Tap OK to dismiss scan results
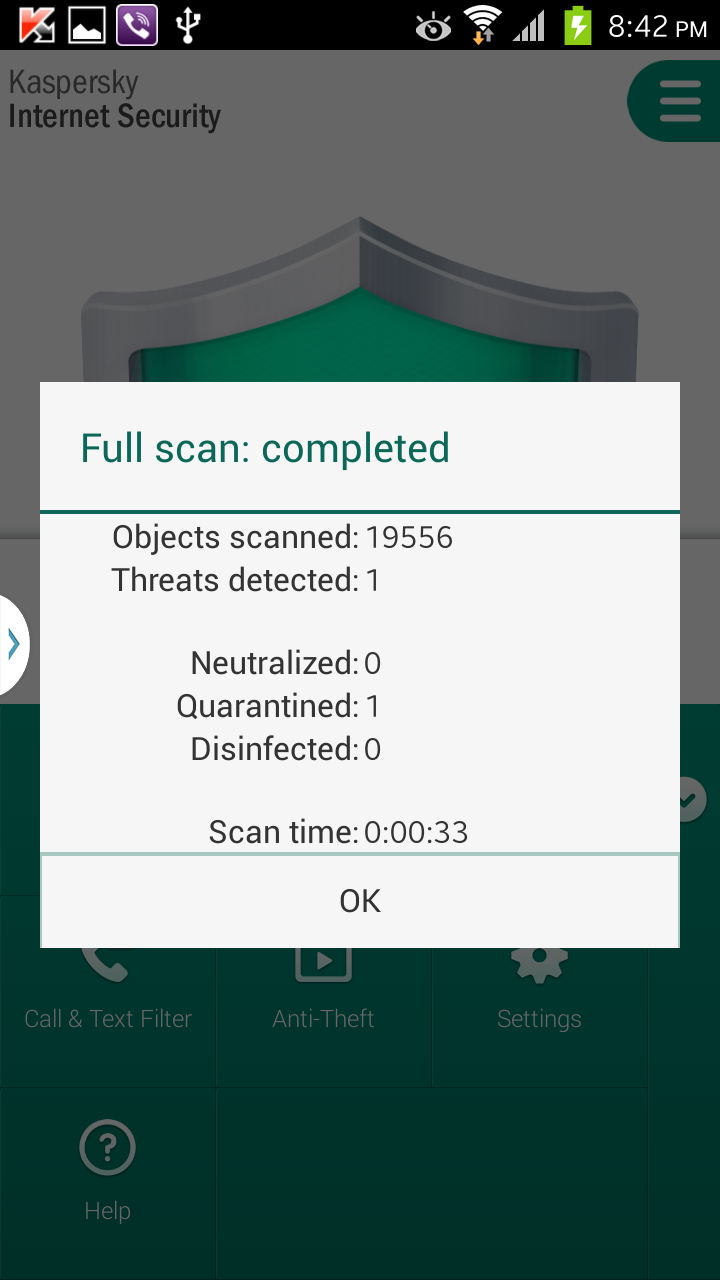 coord(360,901)
